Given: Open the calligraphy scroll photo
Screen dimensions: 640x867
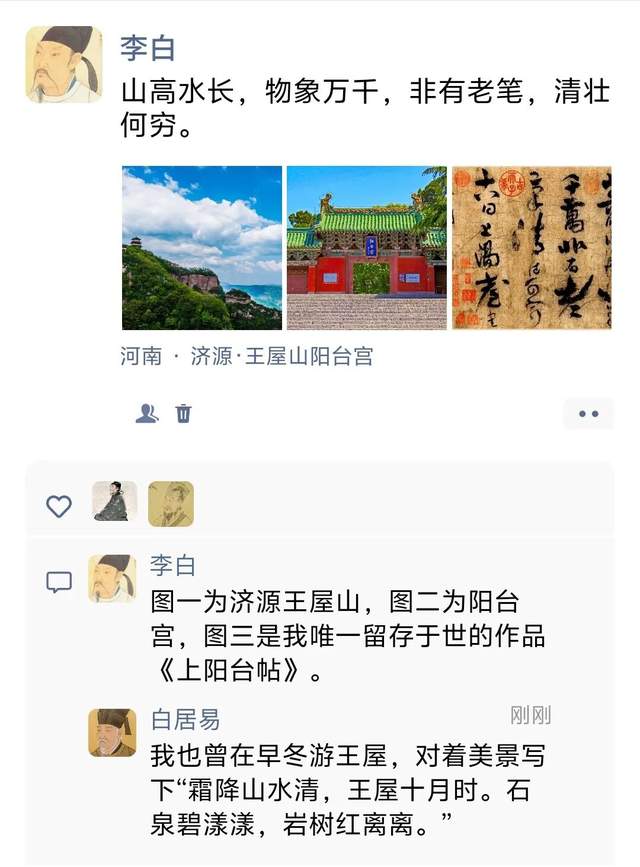Looking at the screenshot, I should (531, 247).
